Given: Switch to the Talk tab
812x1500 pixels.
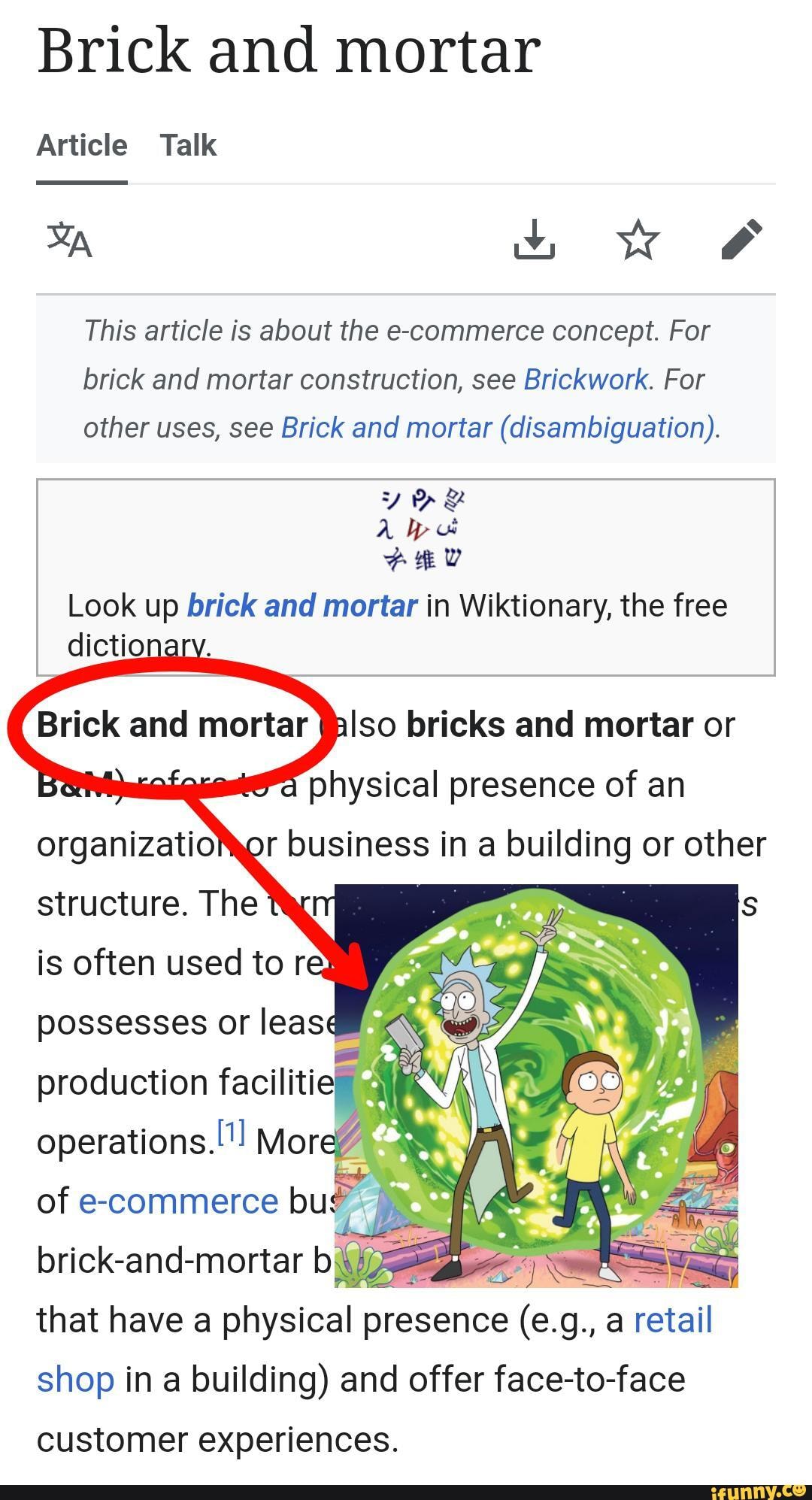Looking at the screenshot, I should click(x=187, y=144).
